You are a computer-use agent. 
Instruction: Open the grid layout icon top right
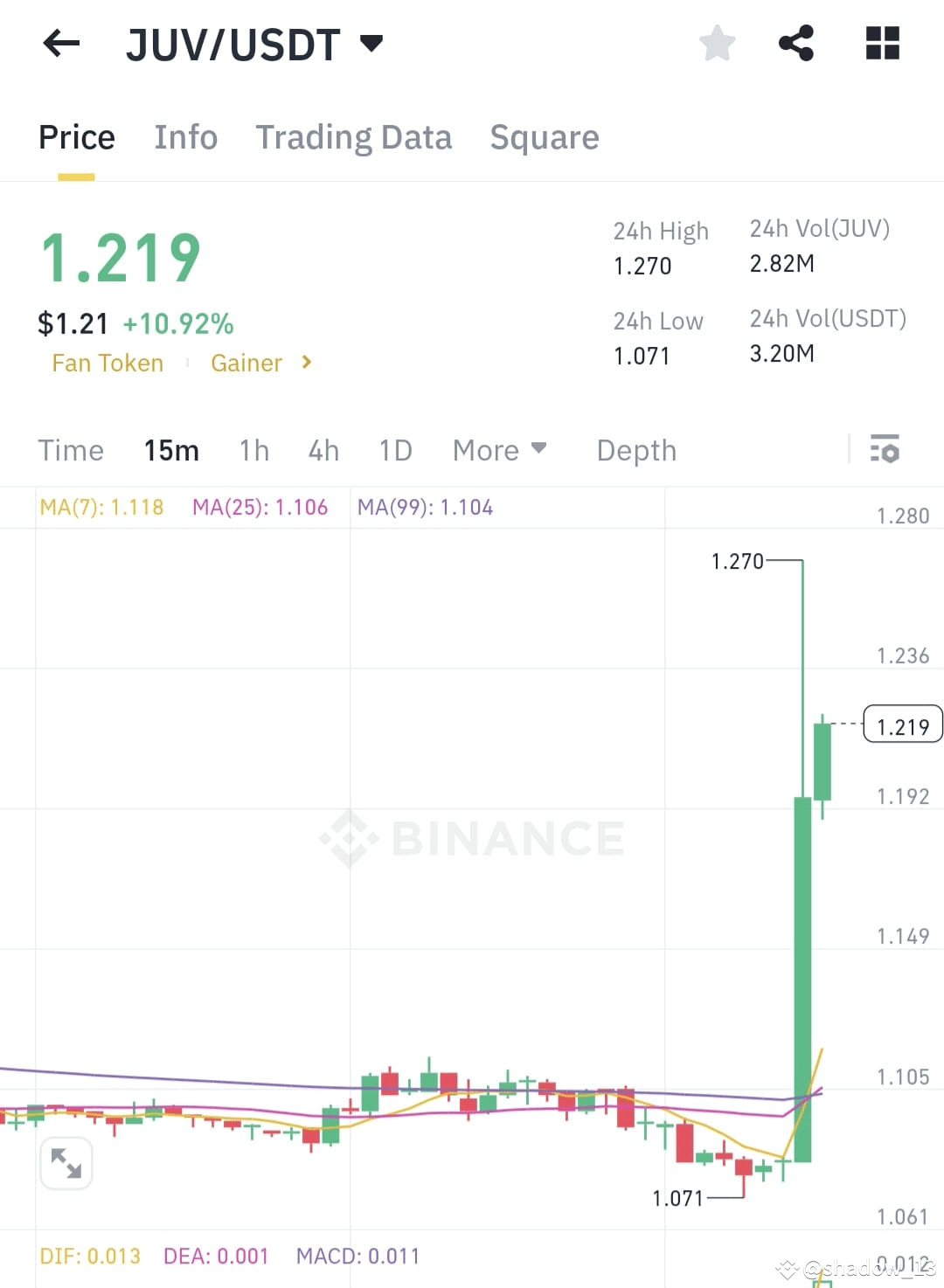click(x=882, y=43)
